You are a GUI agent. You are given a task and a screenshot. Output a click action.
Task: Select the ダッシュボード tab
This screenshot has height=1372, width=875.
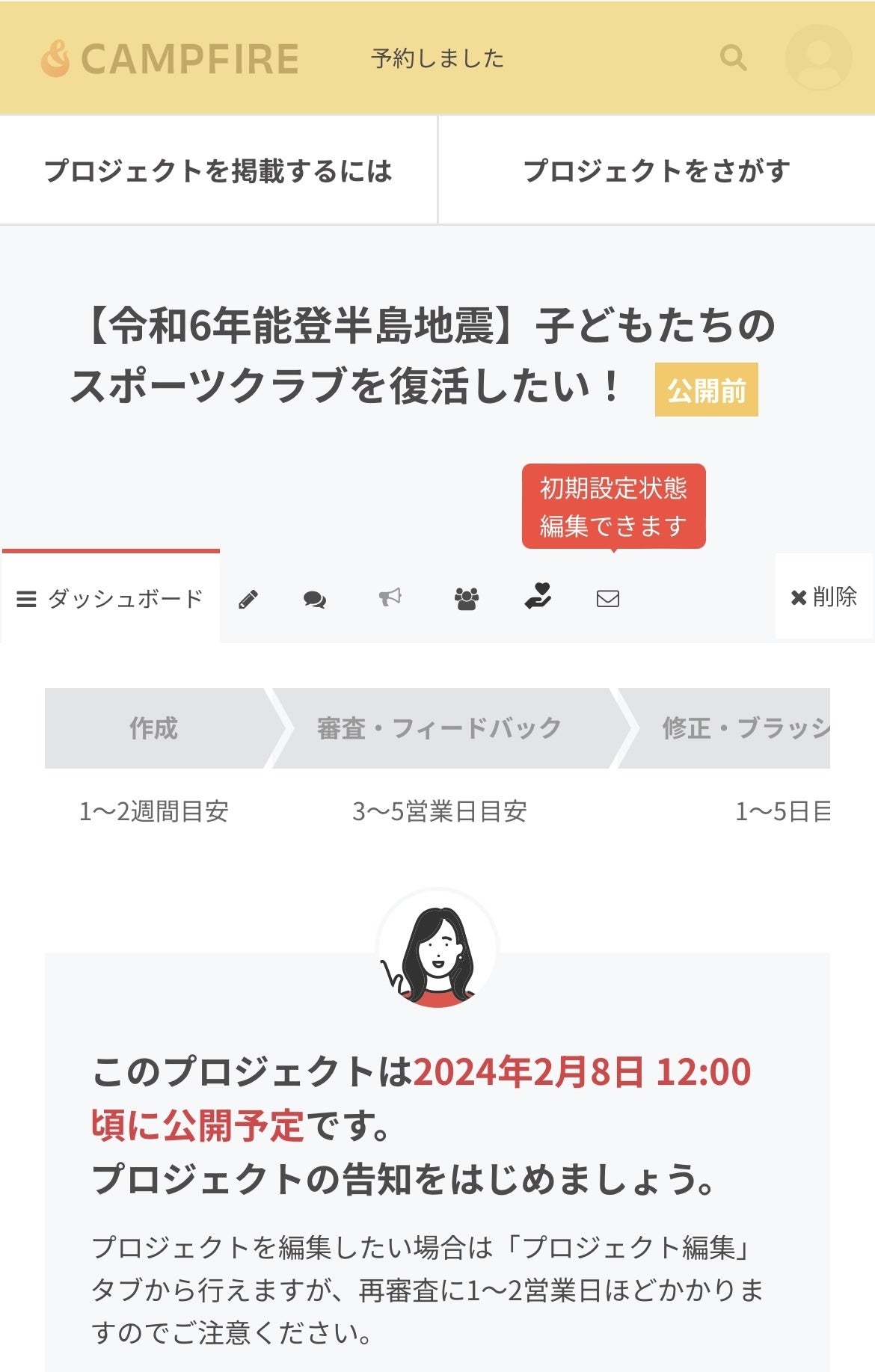(x=111, y=598)
